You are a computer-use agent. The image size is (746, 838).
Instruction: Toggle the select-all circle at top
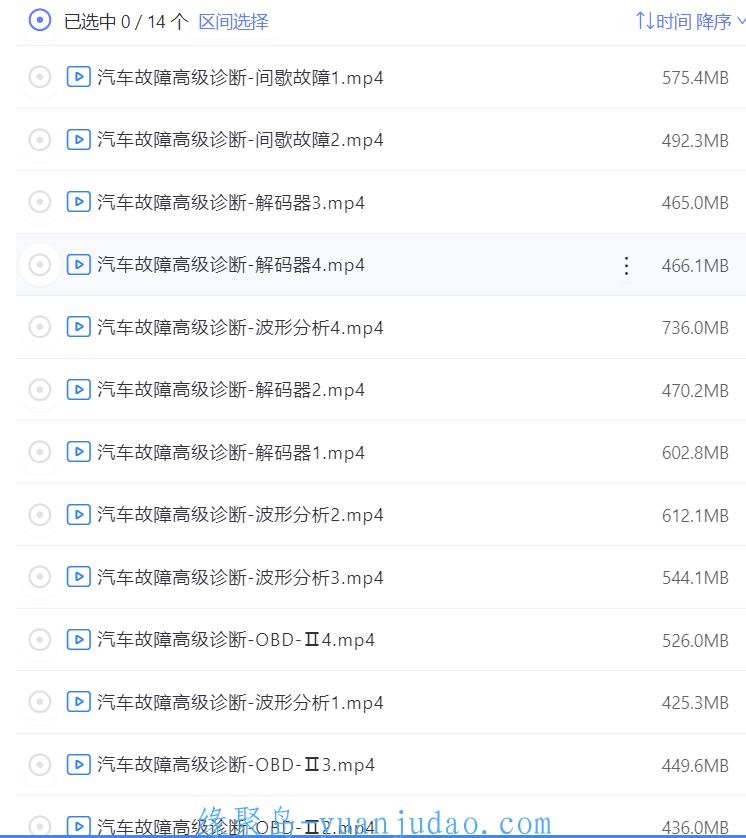39,20
